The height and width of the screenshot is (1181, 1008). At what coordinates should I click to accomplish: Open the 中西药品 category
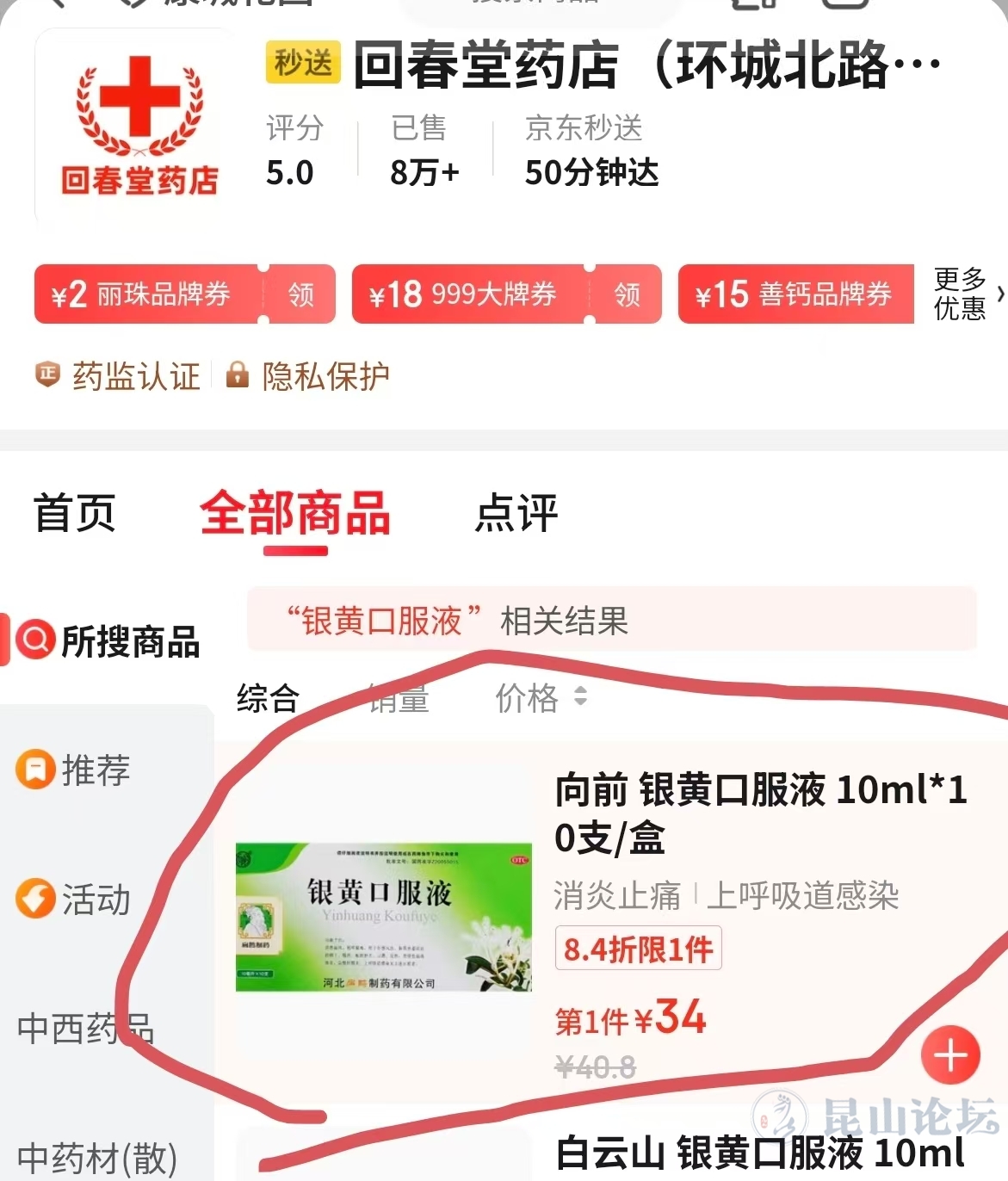point(86,1029)
